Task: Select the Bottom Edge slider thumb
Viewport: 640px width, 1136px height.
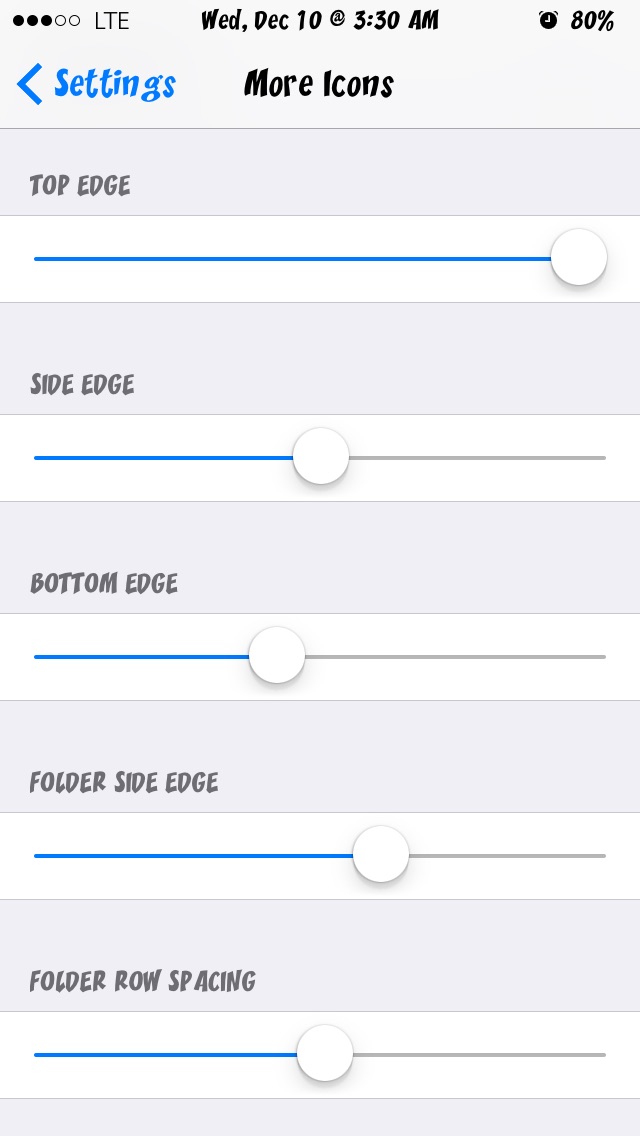Action: pyautogui.click(x=277, y=656)
